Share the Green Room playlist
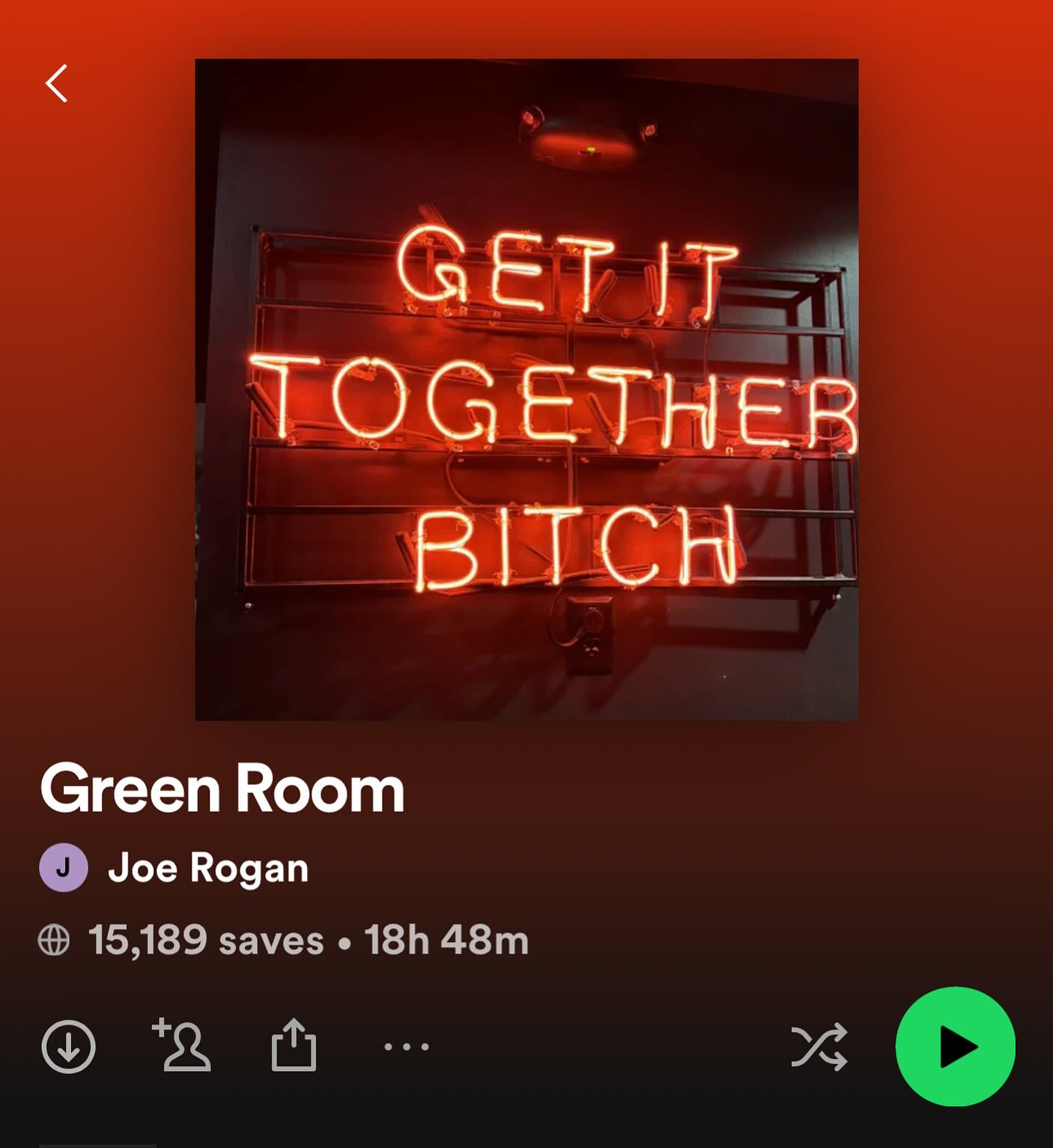Screen dimensions: 1053x1148 click(x=293, y=1045)
